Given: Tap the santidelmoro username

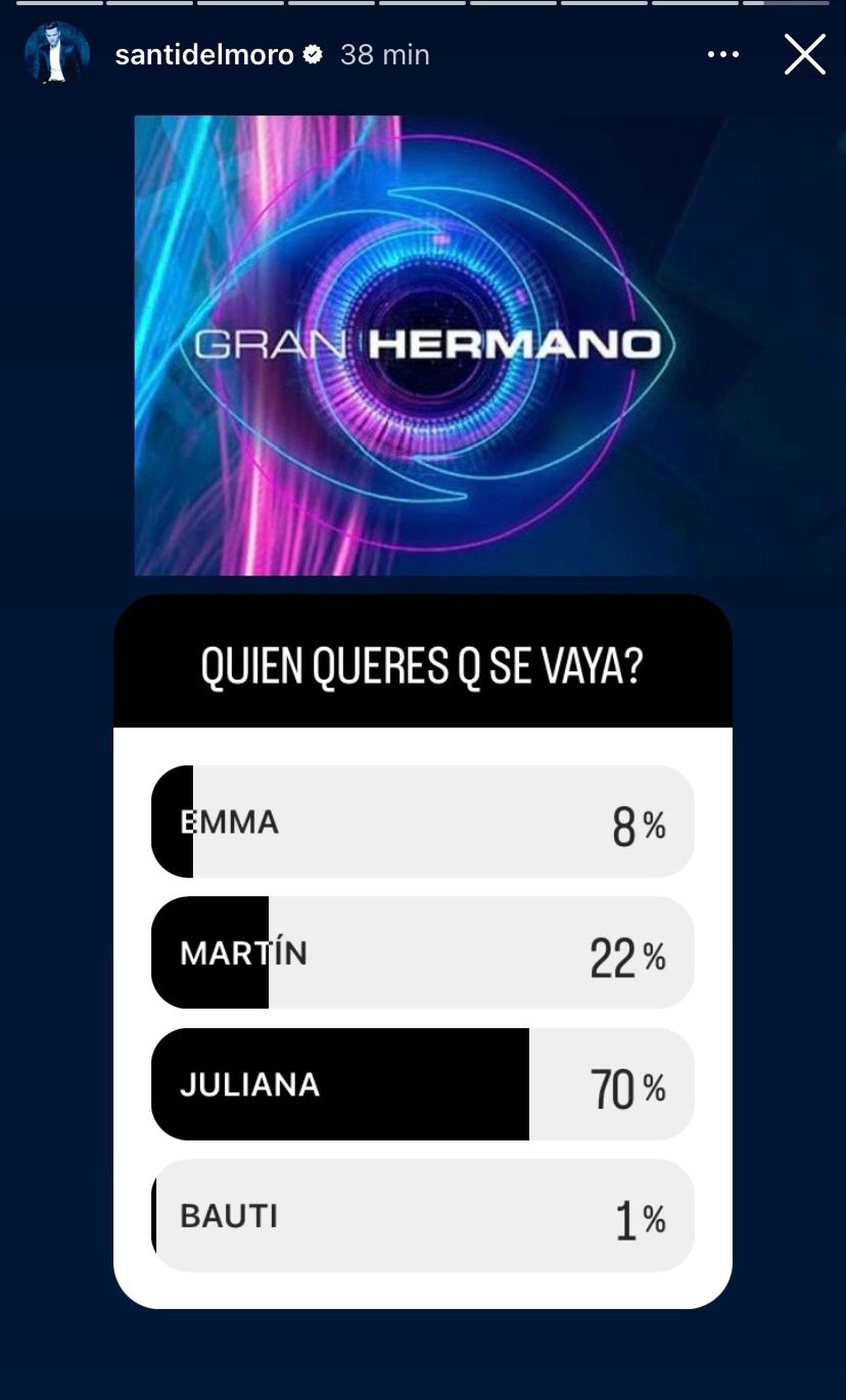Looking at the screenshot, I should pyautogui.click(x=204, y=54).
